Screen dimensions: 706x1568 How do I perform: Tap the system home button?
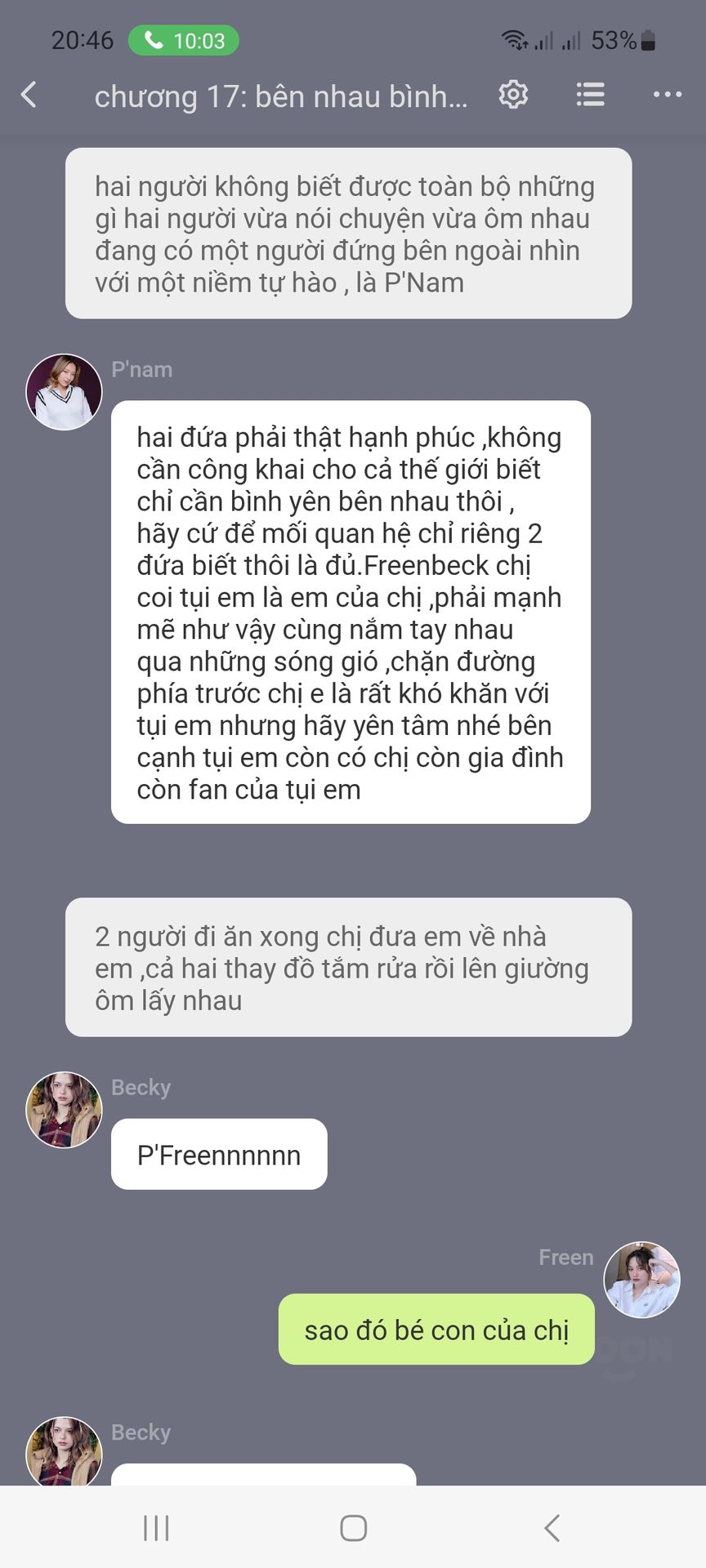tap(353, 1528)
